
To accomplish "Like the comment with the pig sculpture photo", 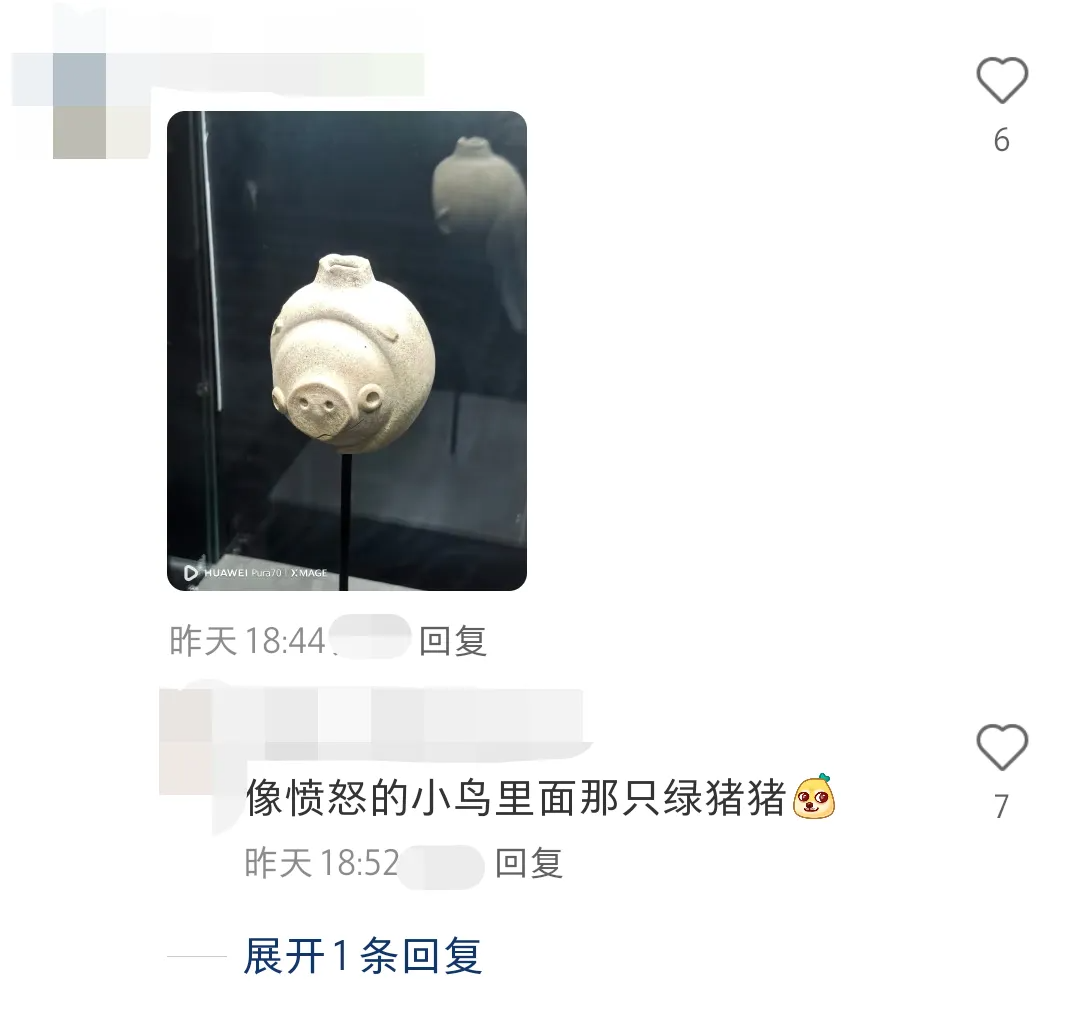I will (1001, 81).
